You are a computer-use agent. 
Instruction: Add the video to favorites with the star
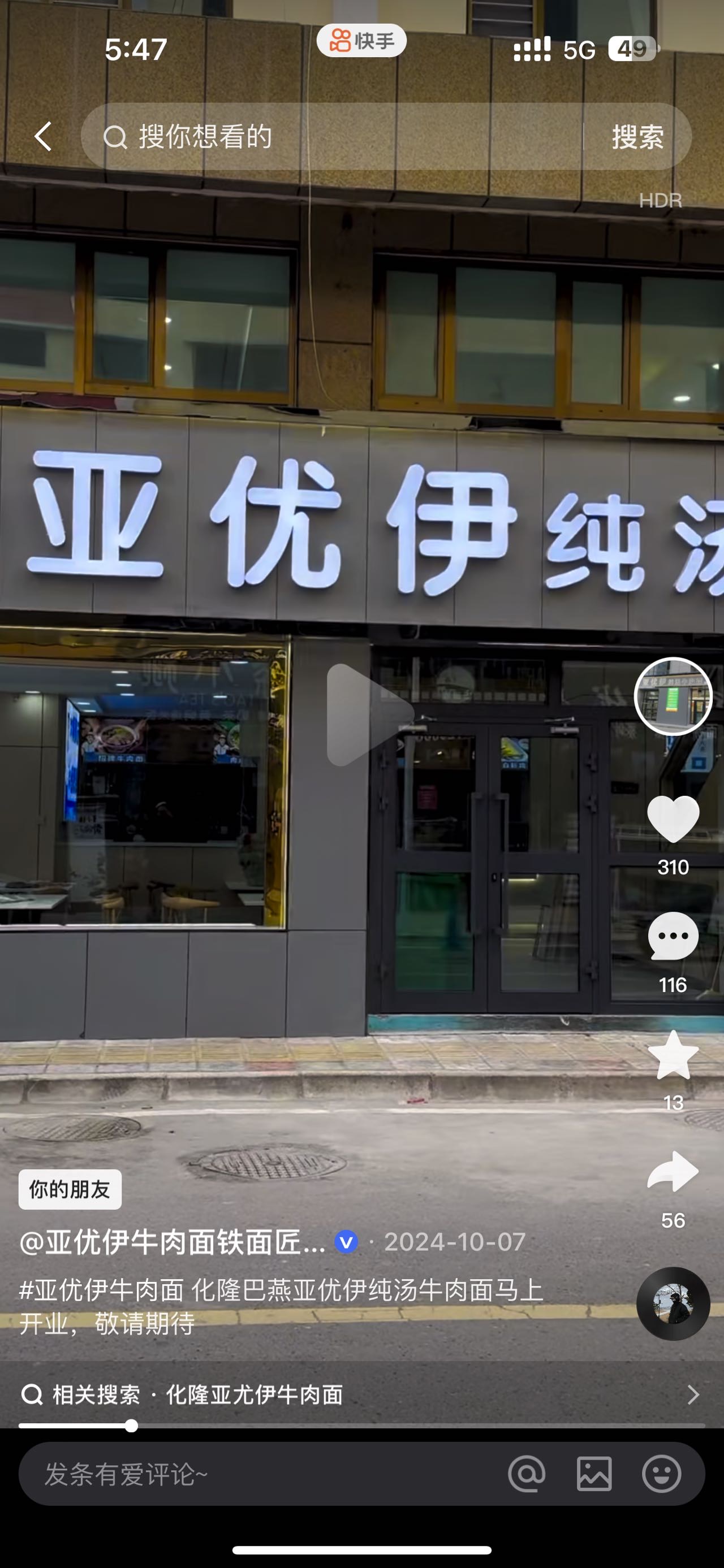point(673,1055)
